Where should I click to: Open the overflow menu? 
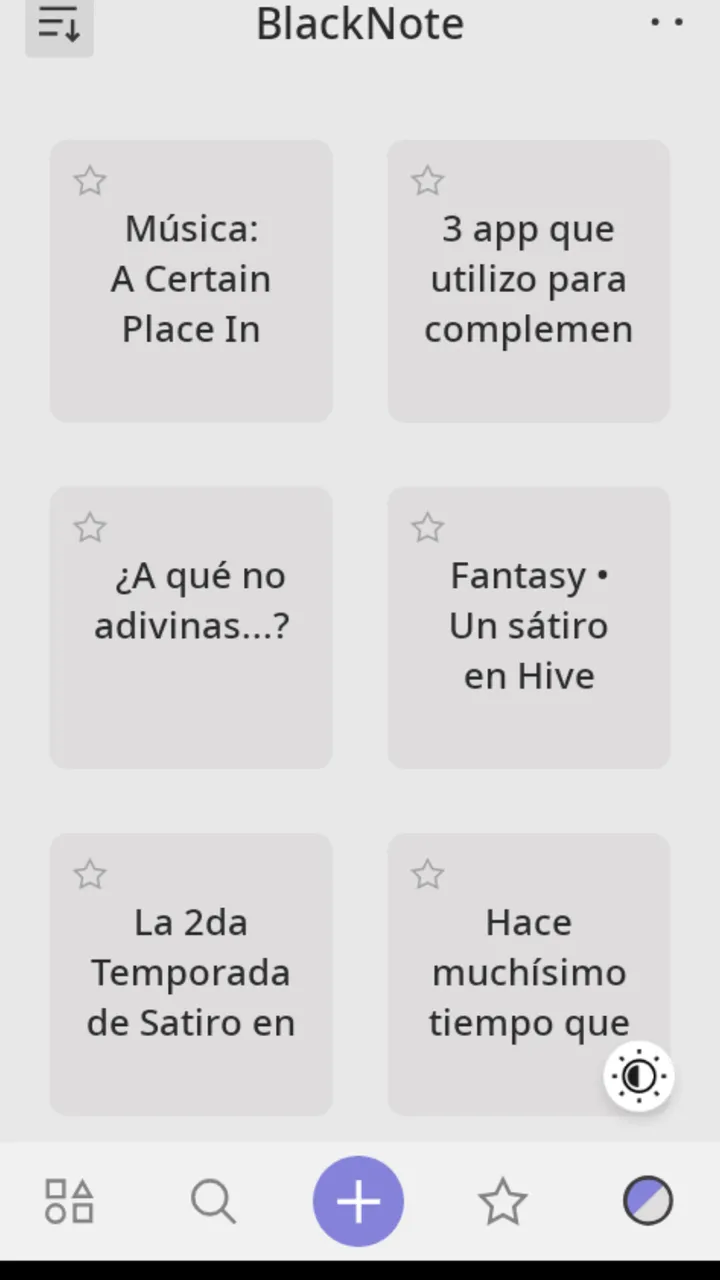(x=666, y=22)
